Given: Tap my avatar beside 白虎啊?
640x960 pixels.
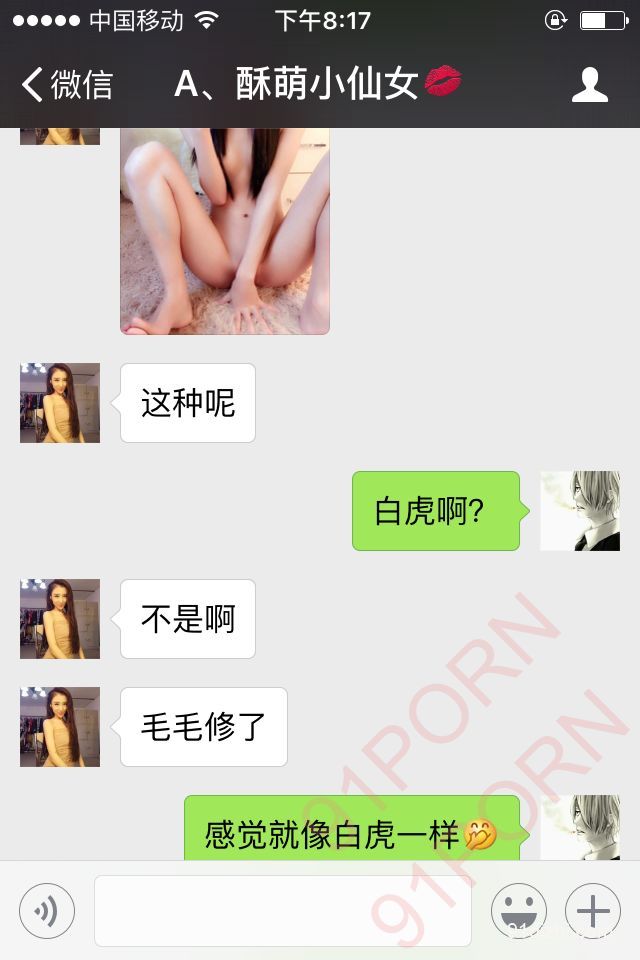Looking at the screenshot, I should (x=580, y=511).
